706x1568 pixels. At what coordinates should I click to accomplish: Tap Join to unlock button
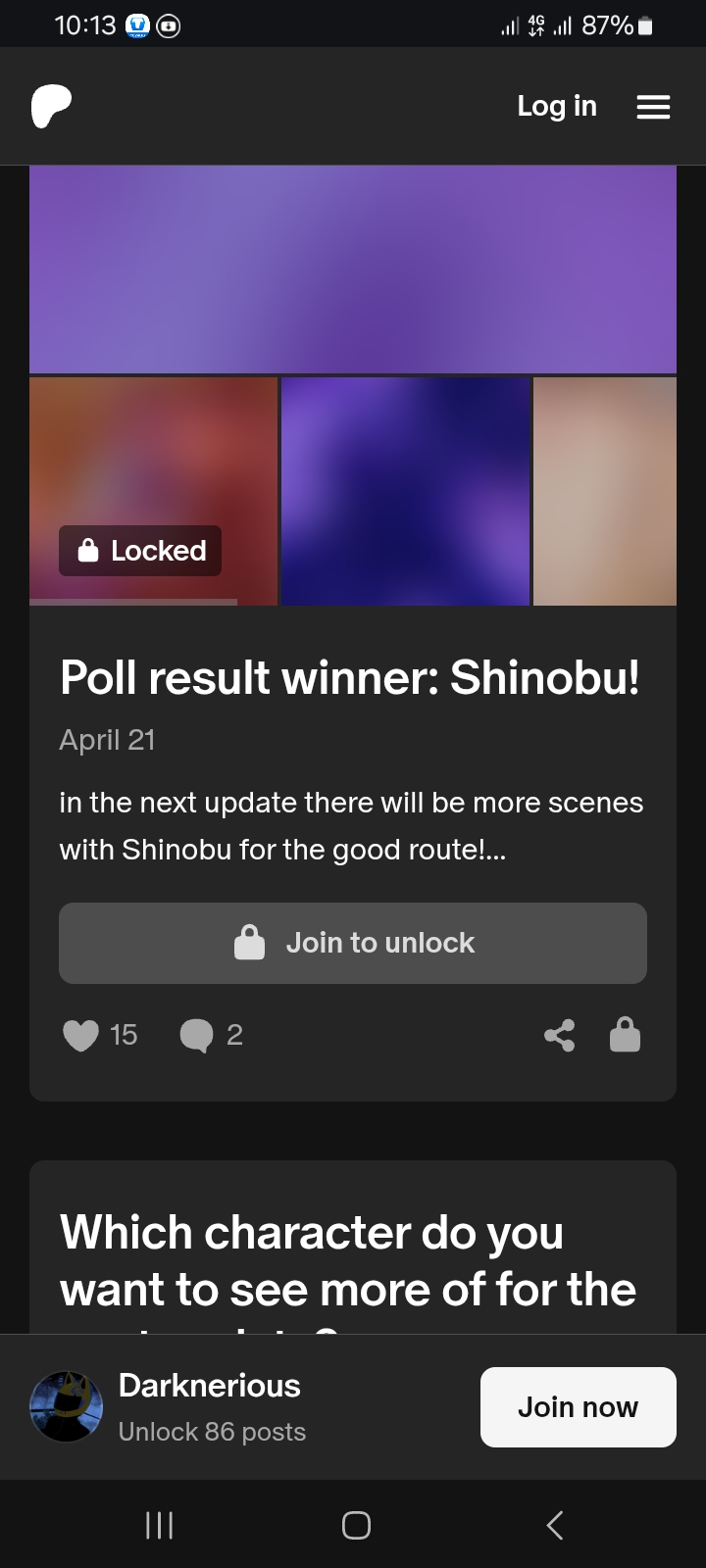[x=353, y=943]
